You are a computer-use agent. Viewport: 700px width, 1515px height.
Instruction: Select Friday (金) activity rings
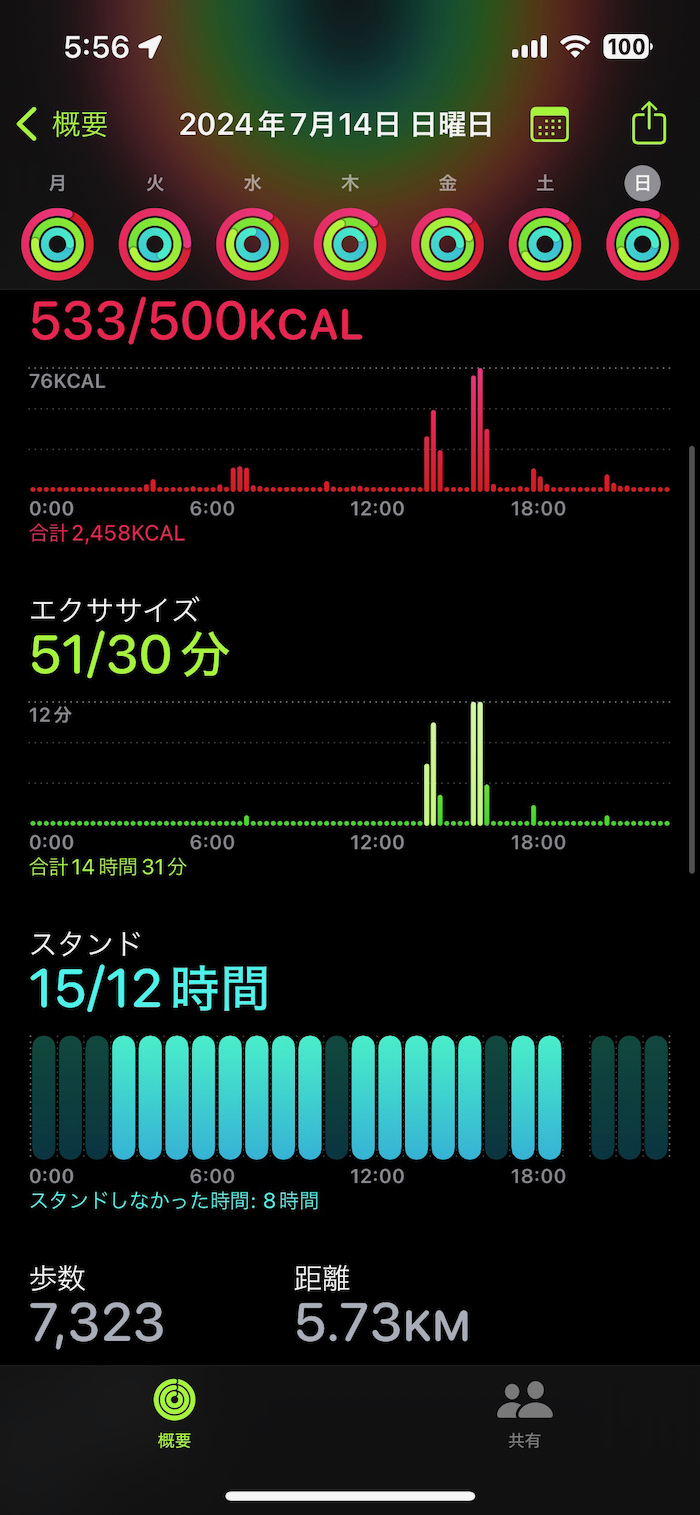coord(448,244)
